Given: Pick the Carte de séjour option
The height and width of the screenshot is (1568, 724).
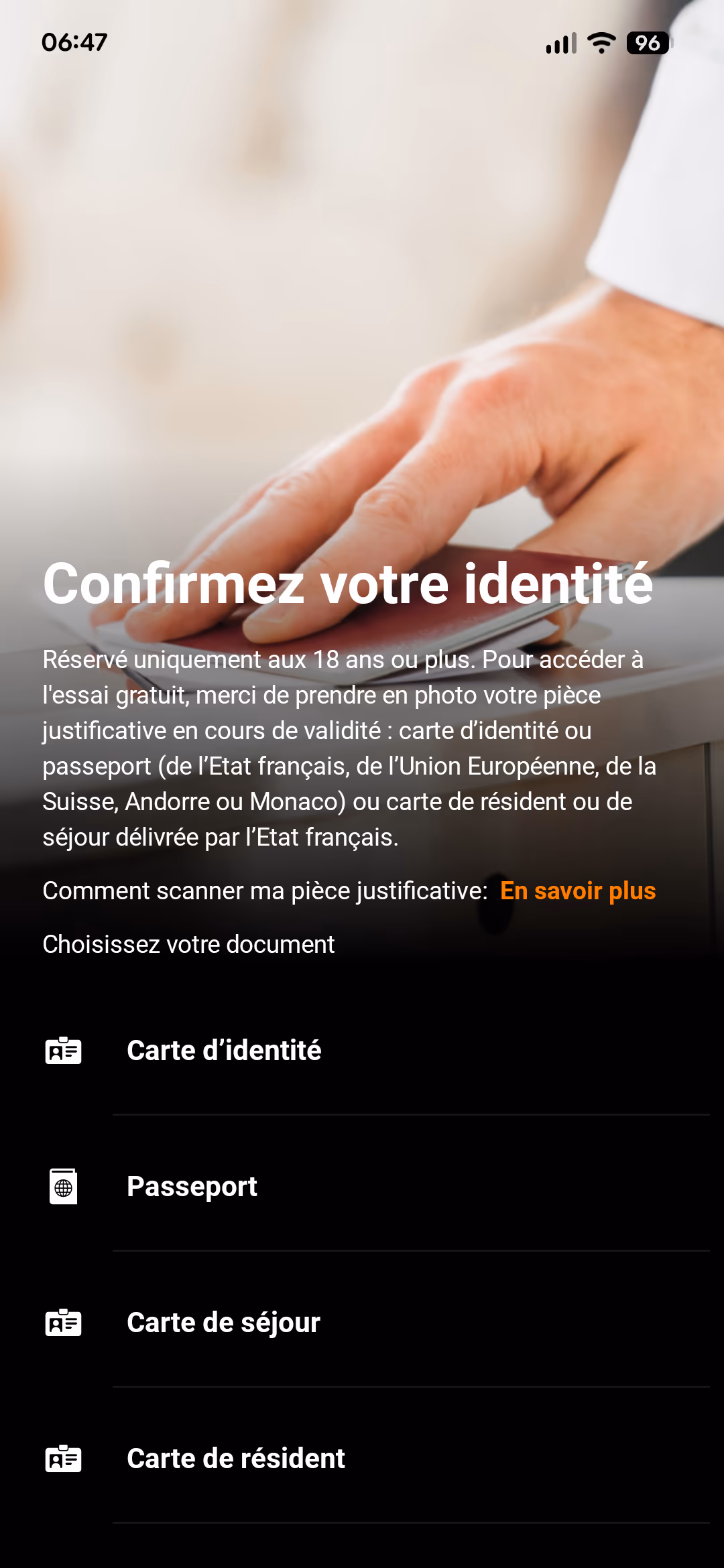Looking at the screenshot, I should (x=223, y=1323).
